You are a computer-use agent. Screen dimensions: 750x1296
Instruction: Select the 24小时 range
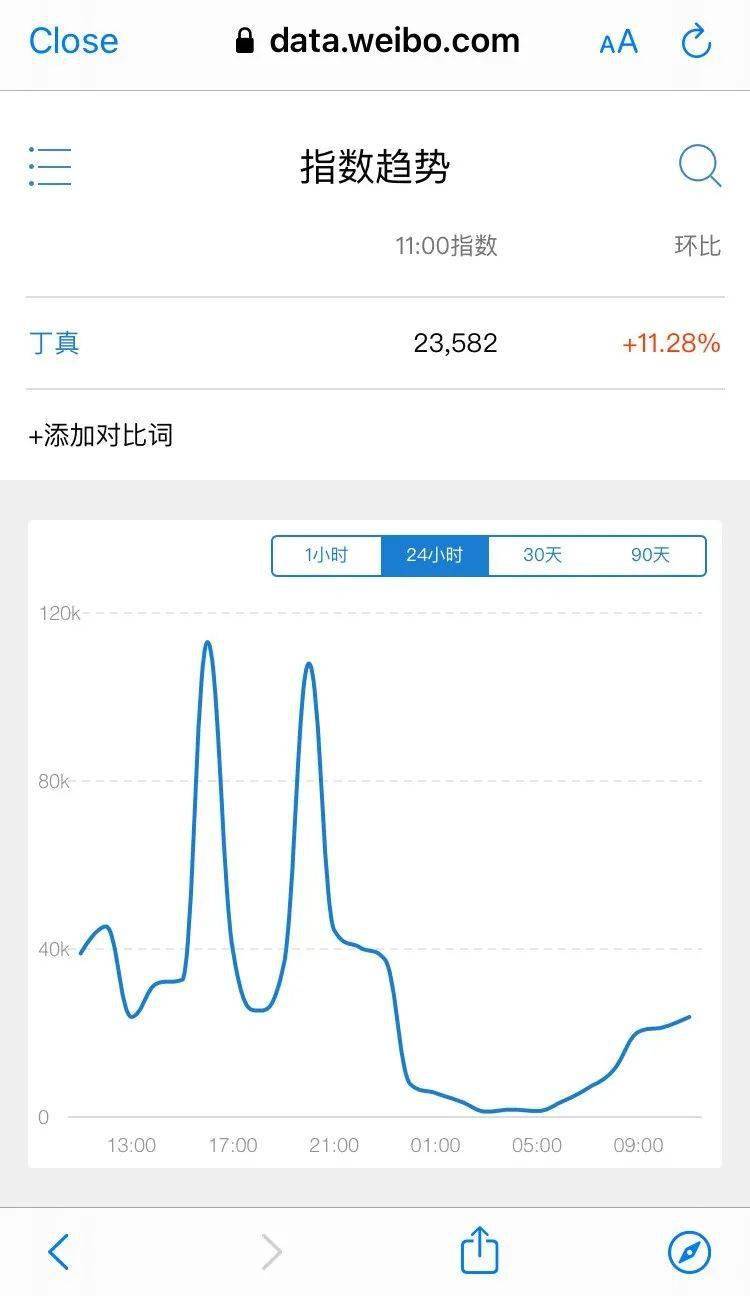435,556
